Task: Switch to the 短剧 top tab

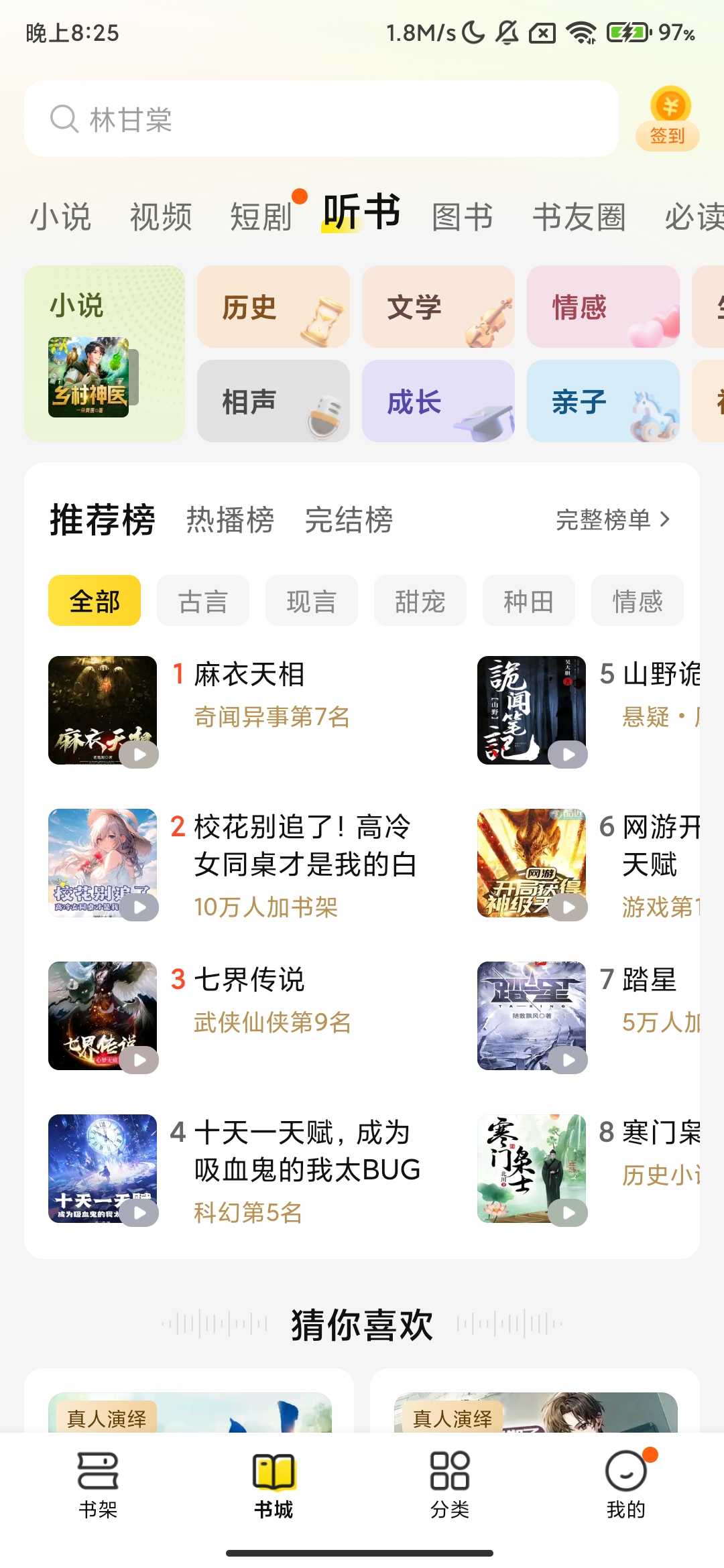Action: tap(261, 216)
